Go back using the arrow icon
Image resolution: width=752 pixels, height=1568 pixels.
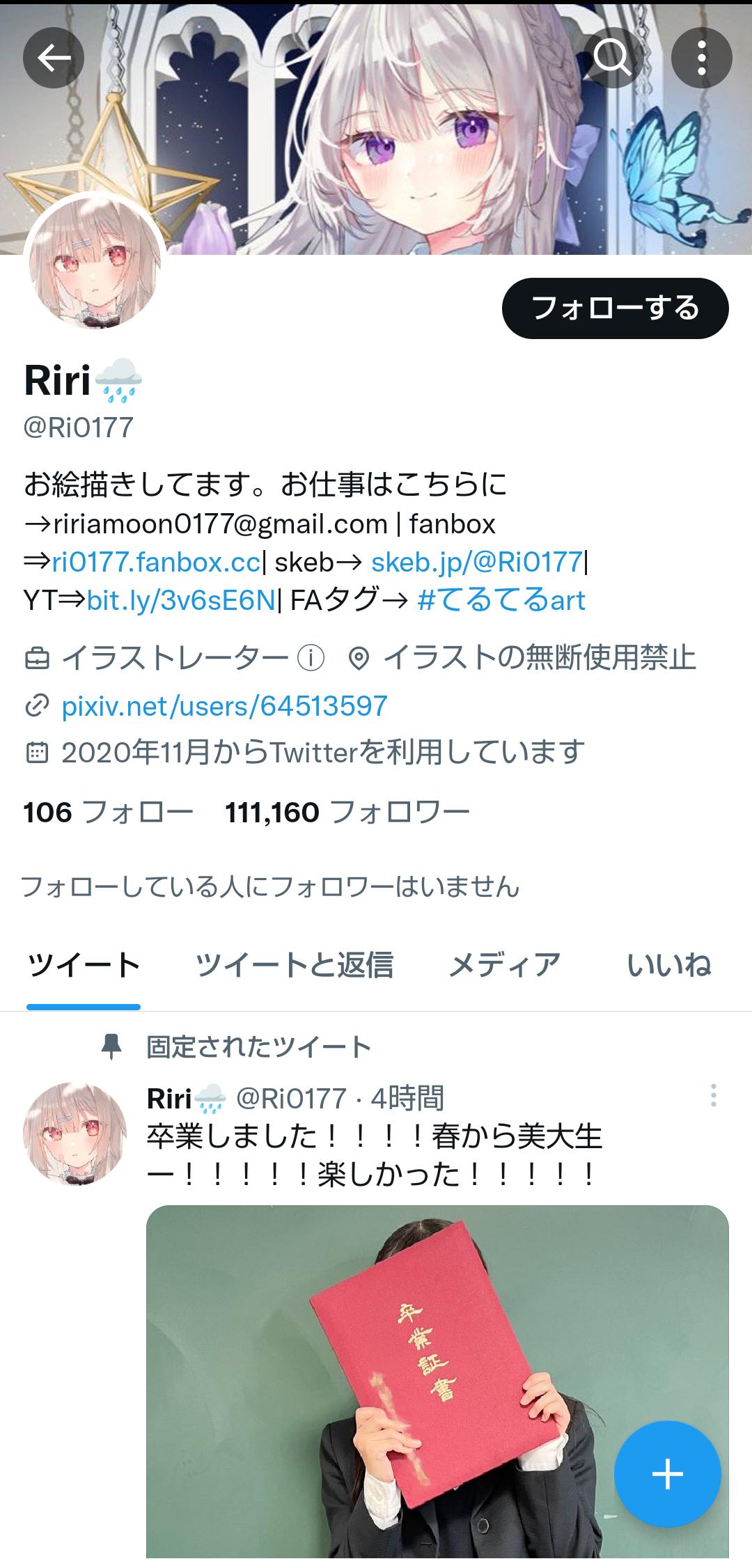[x=54, y=58]
